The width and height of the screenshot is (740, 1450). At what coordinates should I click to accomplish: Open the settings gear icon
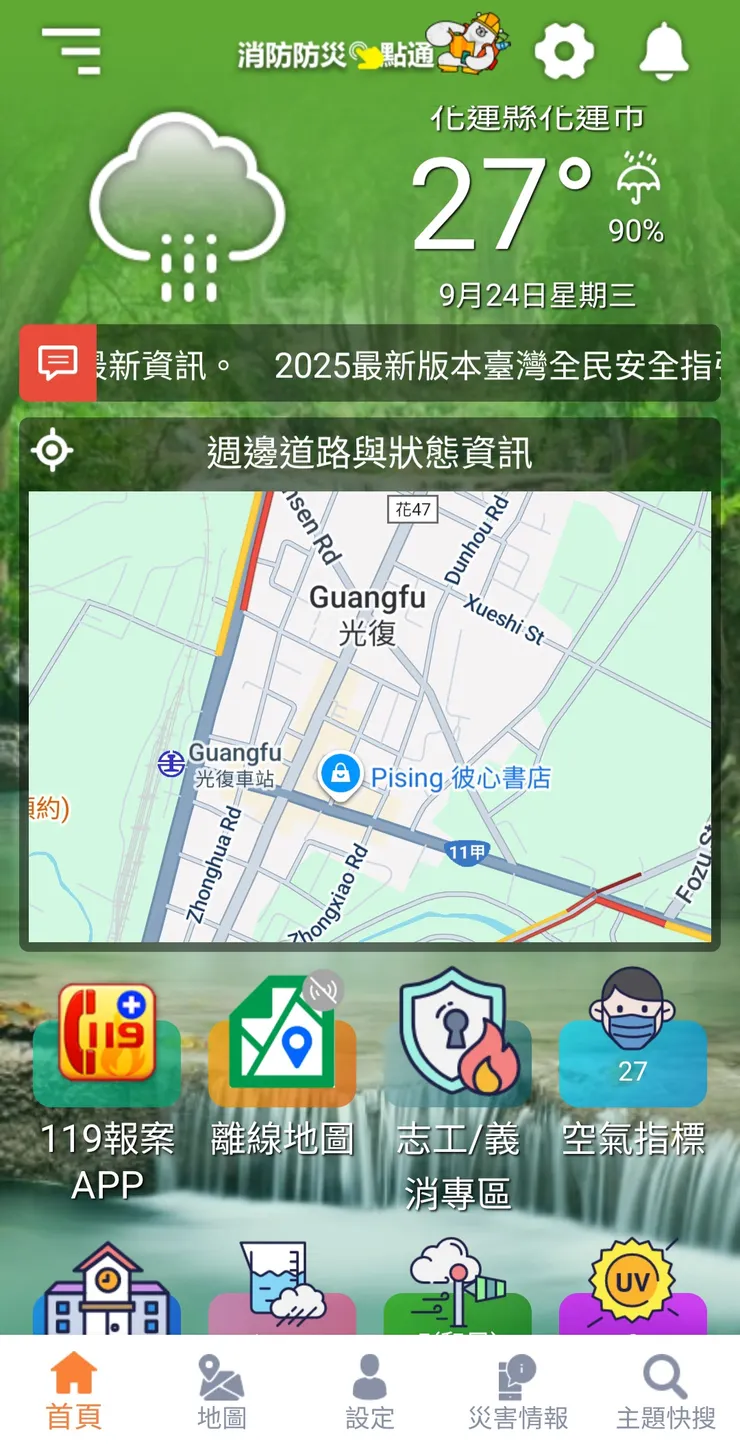click(x=566, y=51)
